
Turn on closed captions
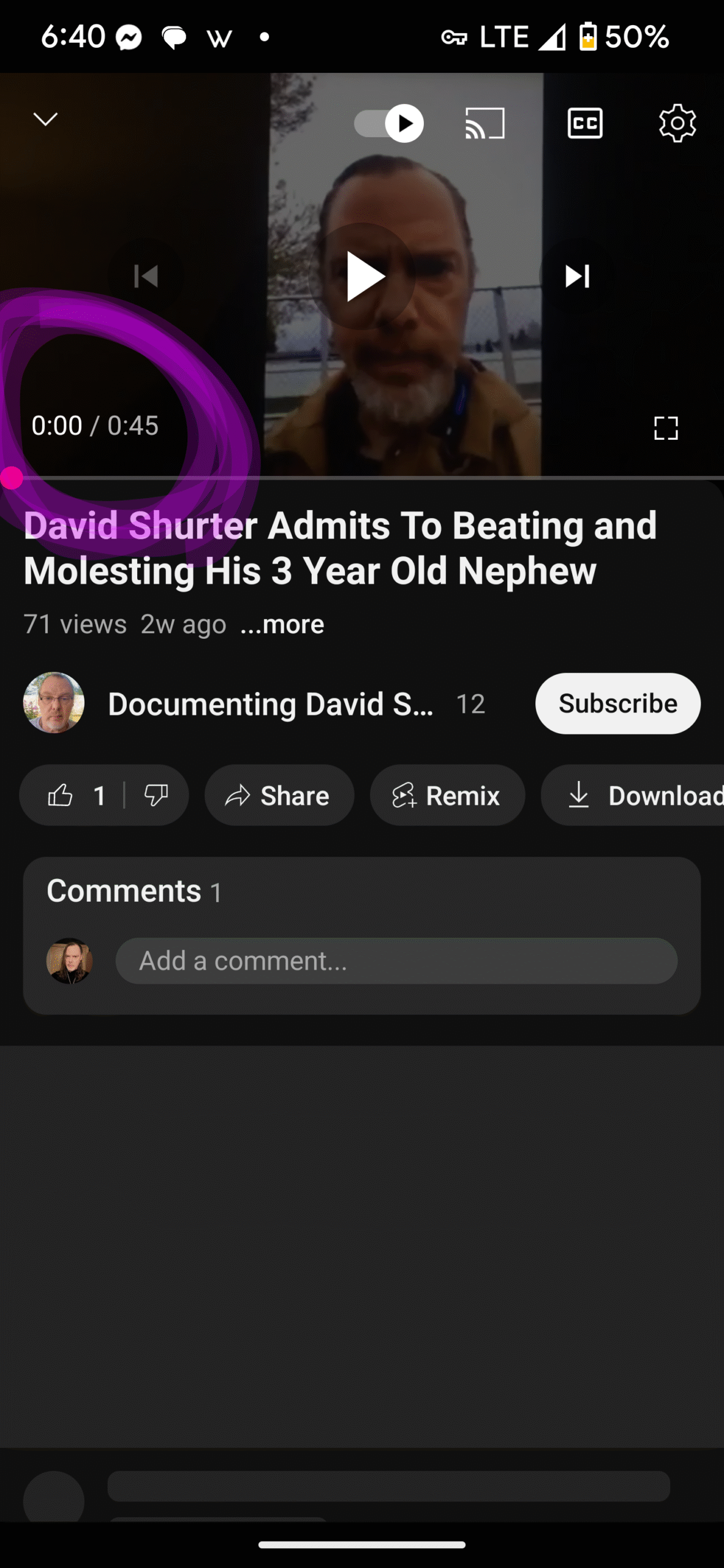coord(585,124)
